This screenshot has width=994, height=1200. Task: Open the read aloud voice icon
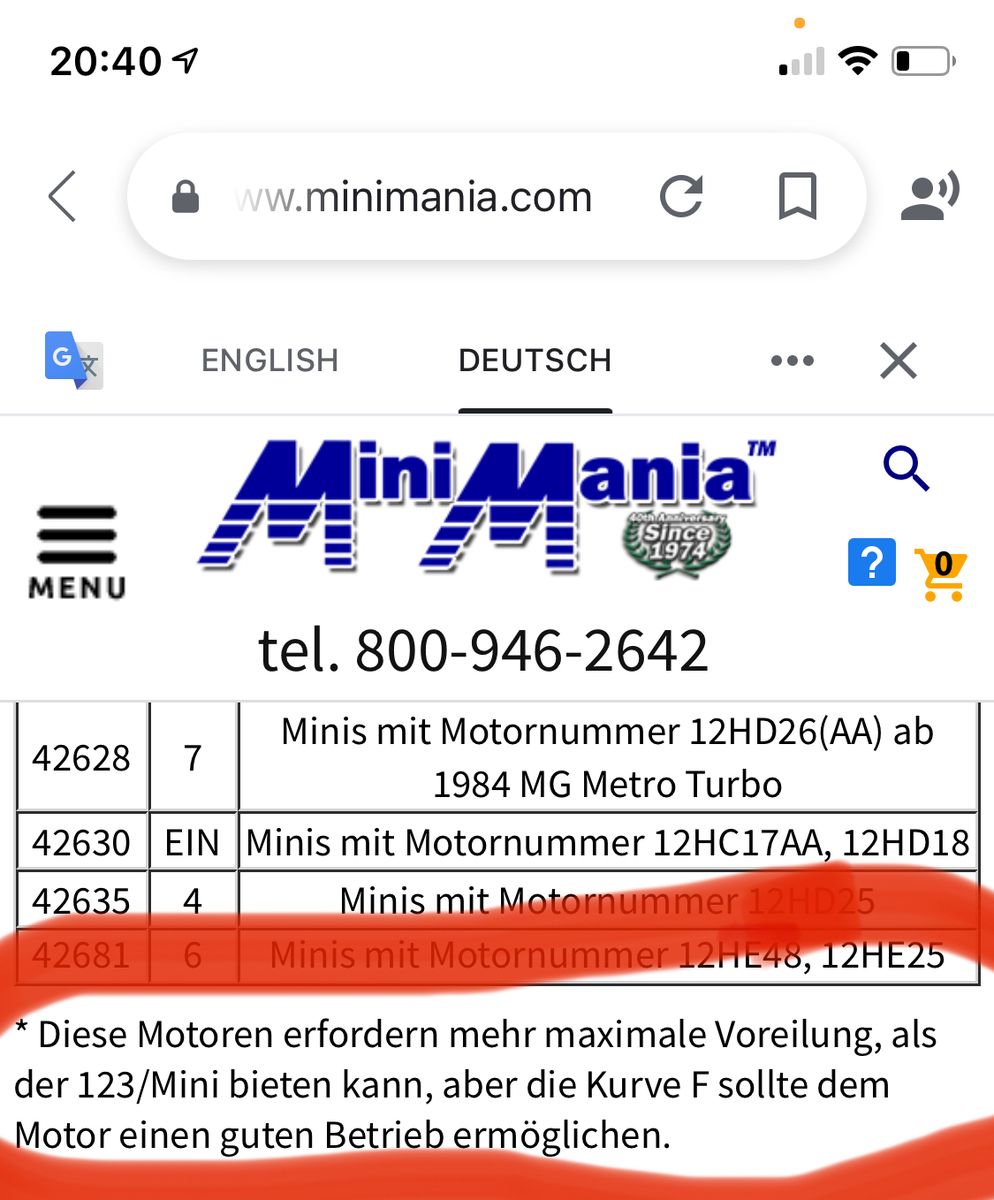929,196
